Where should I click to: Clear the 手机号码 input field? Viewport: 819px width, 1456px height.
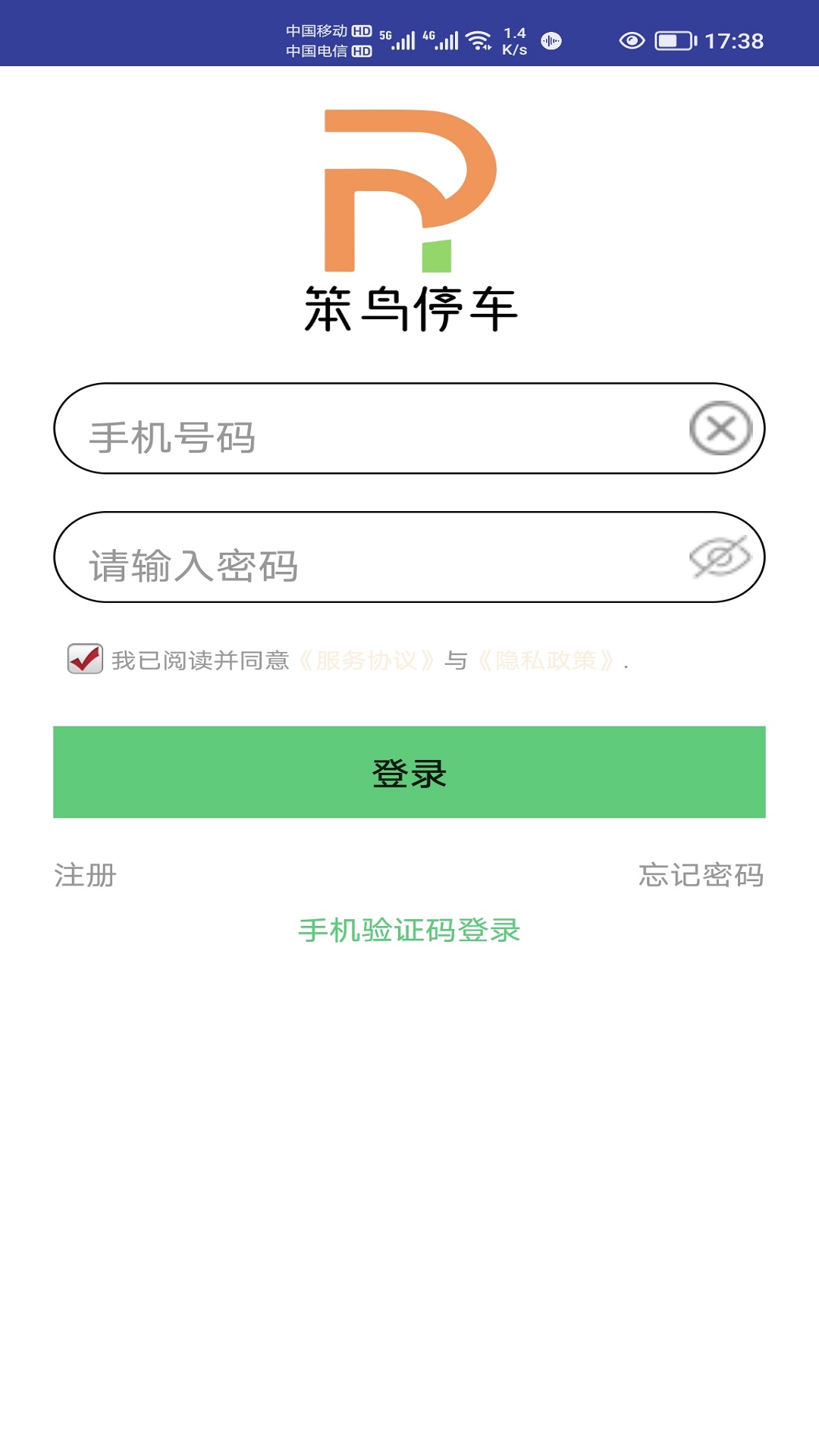(719, 430)
